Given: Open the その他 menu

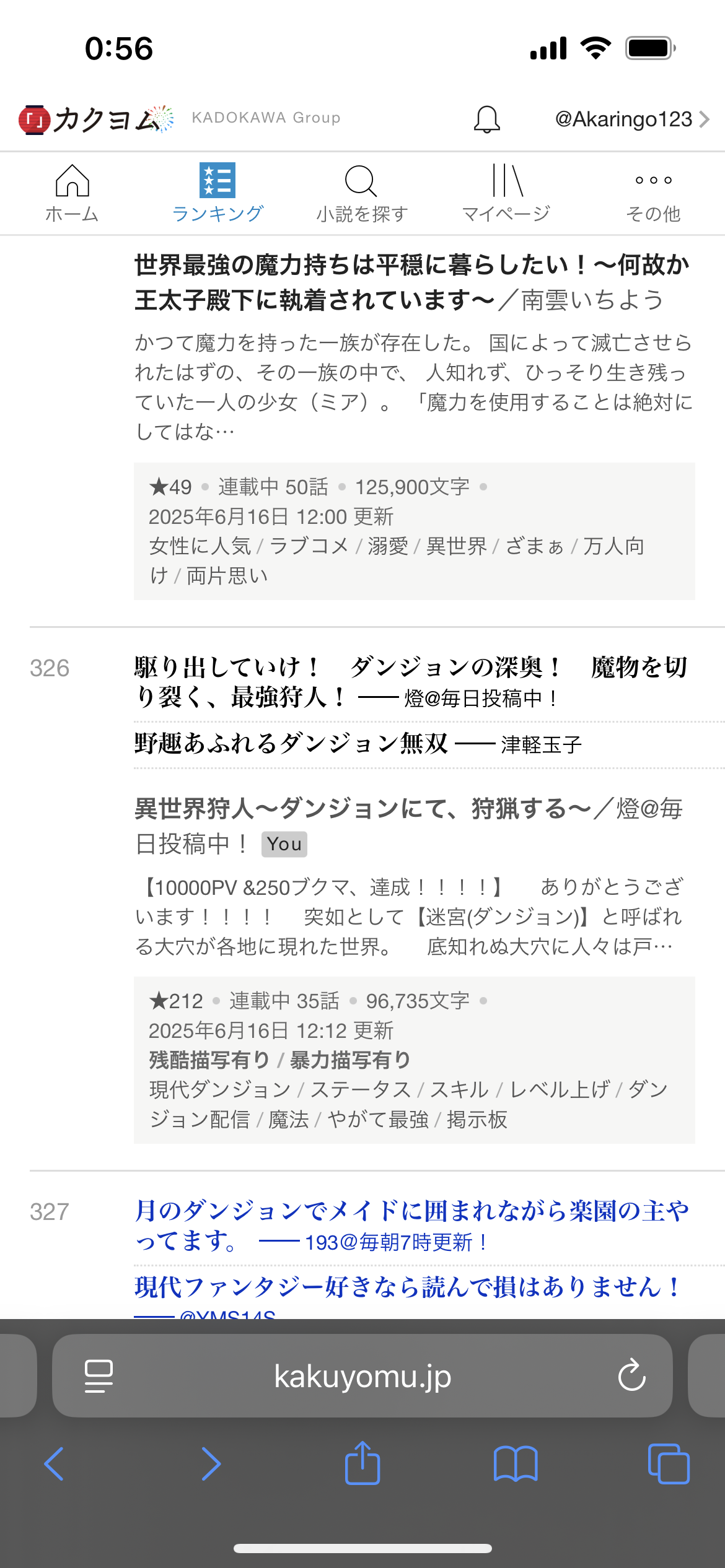Looking at the screenshot, I should click(x=653, y=193).
